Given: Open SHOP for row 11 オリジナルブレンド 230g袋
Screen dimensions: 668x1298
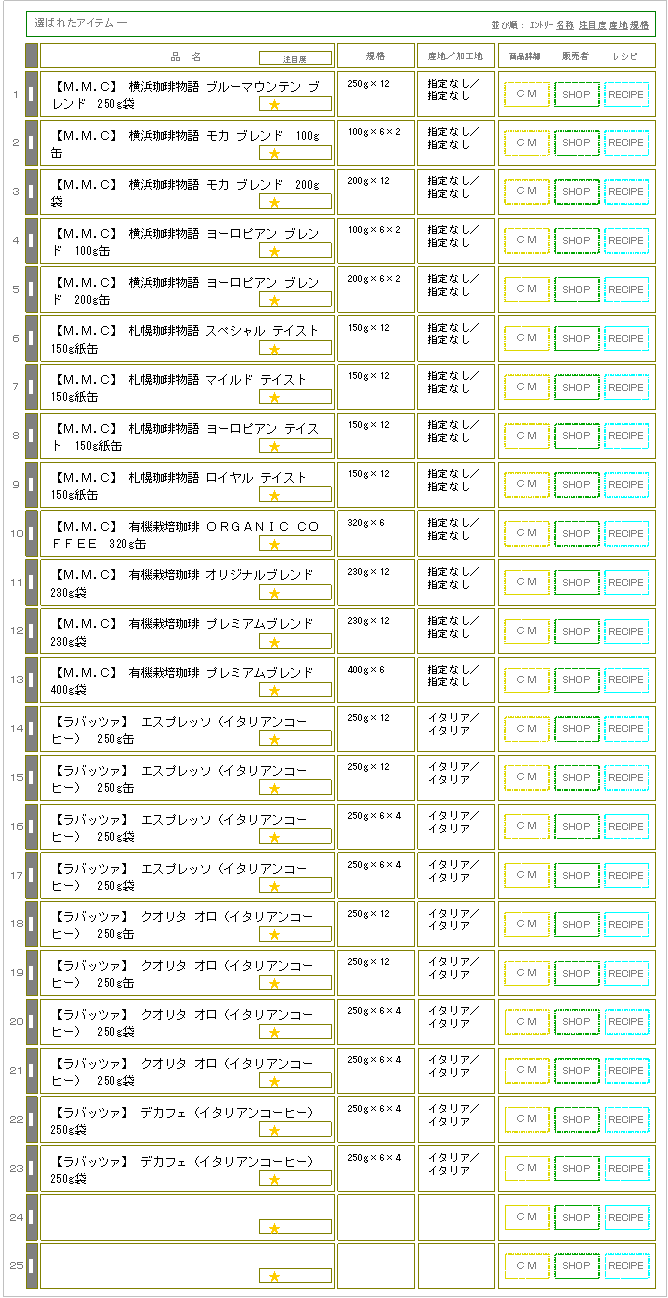Looking at the screenshot, I should [x=577, y=583].
